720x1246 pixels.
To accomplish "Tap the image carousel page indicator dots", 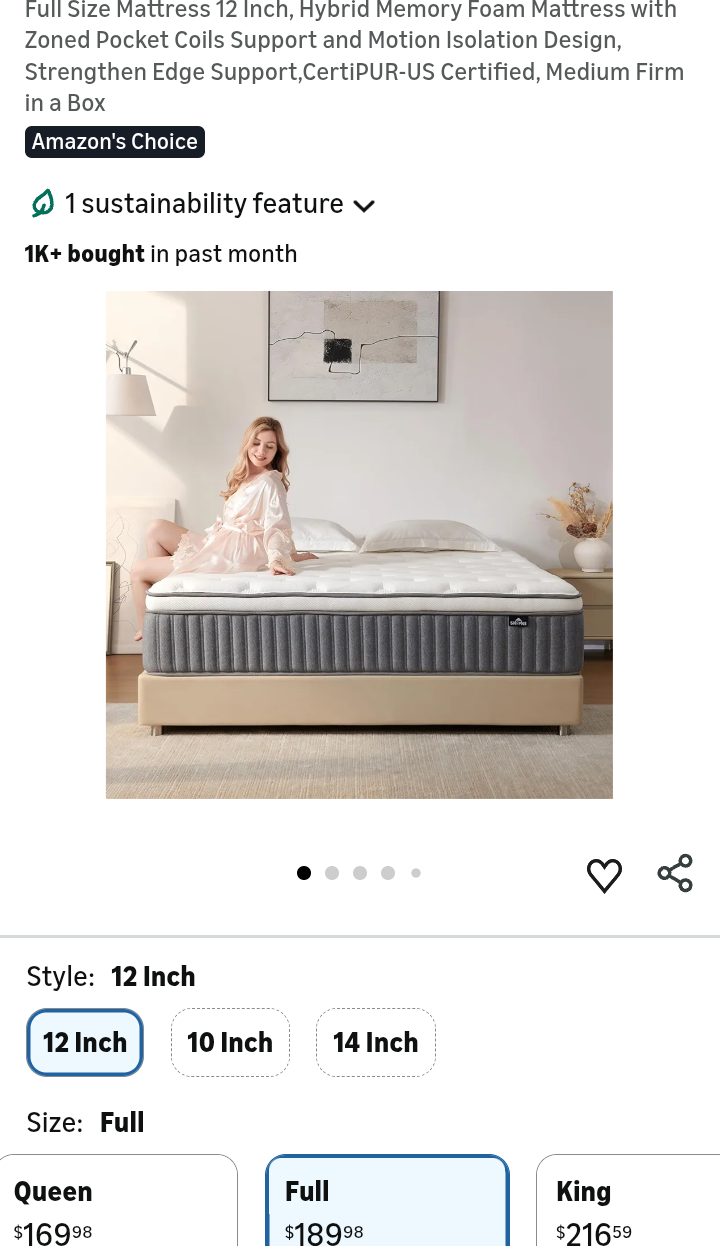I will [x=359, y=873].
